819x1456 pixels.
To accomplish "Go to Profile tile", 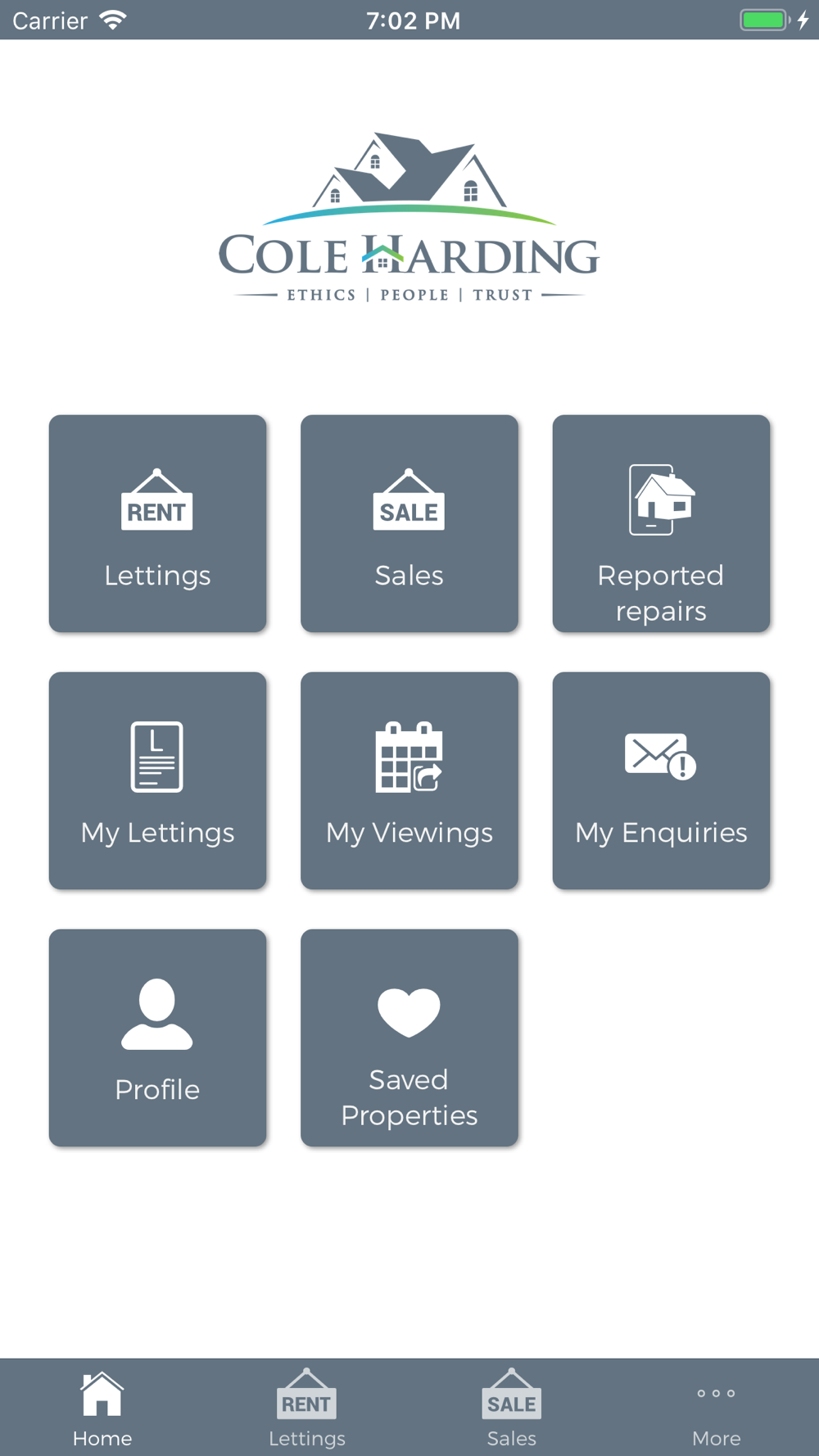I will (x=157, y=1038).
